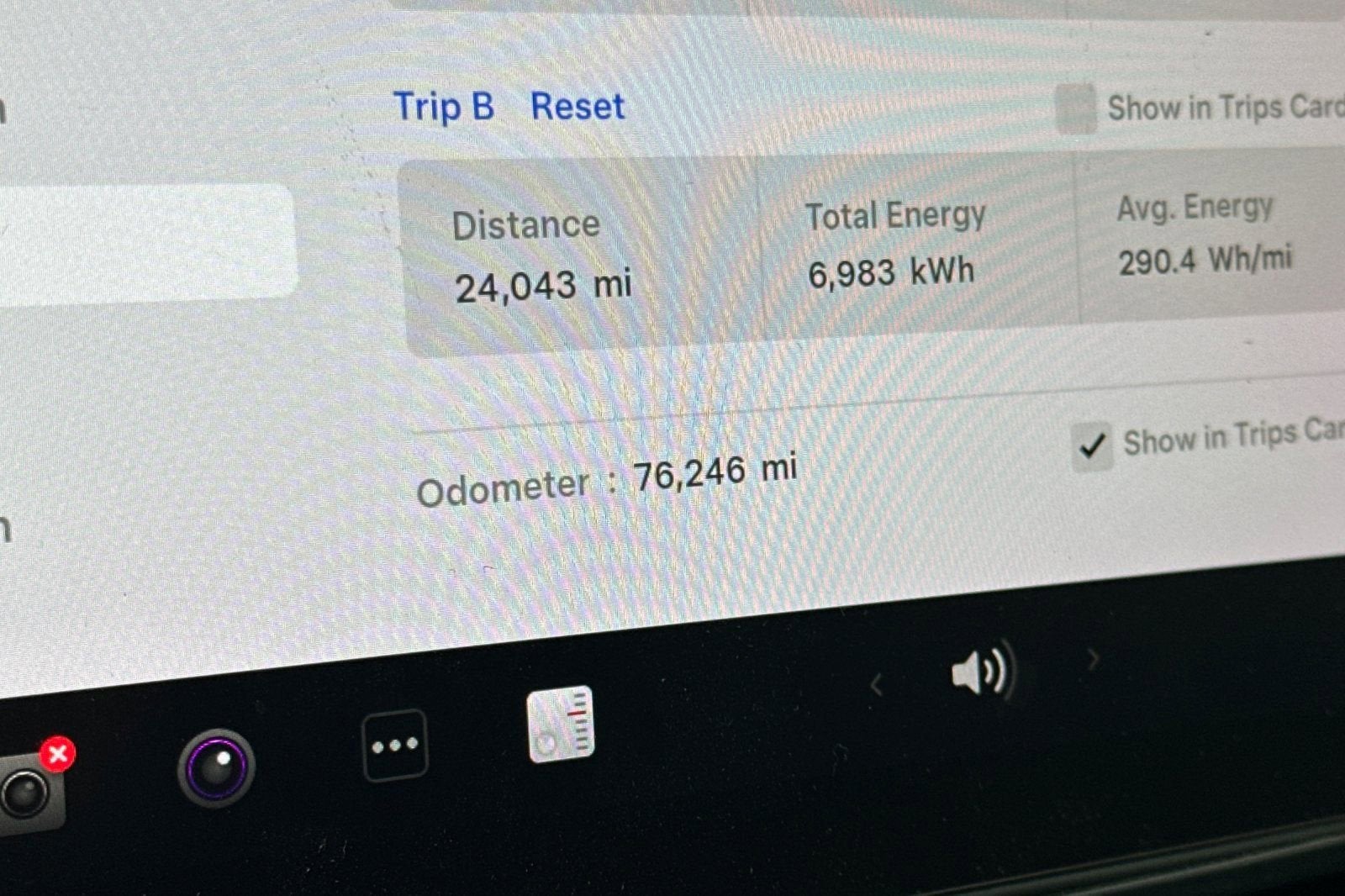Open the white notepad-style app icon
The height and width of the screenshot is (896, 1345).
(x=561, y=725)
